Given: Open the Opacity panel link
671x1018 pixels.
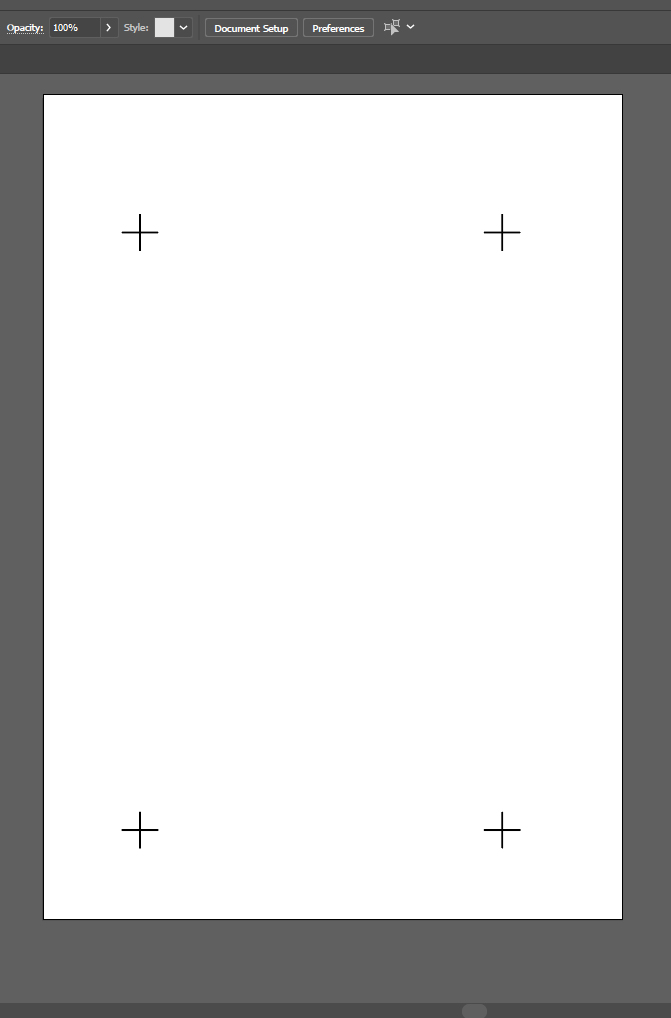Looking at the screenshot, I should coord(24,28).
